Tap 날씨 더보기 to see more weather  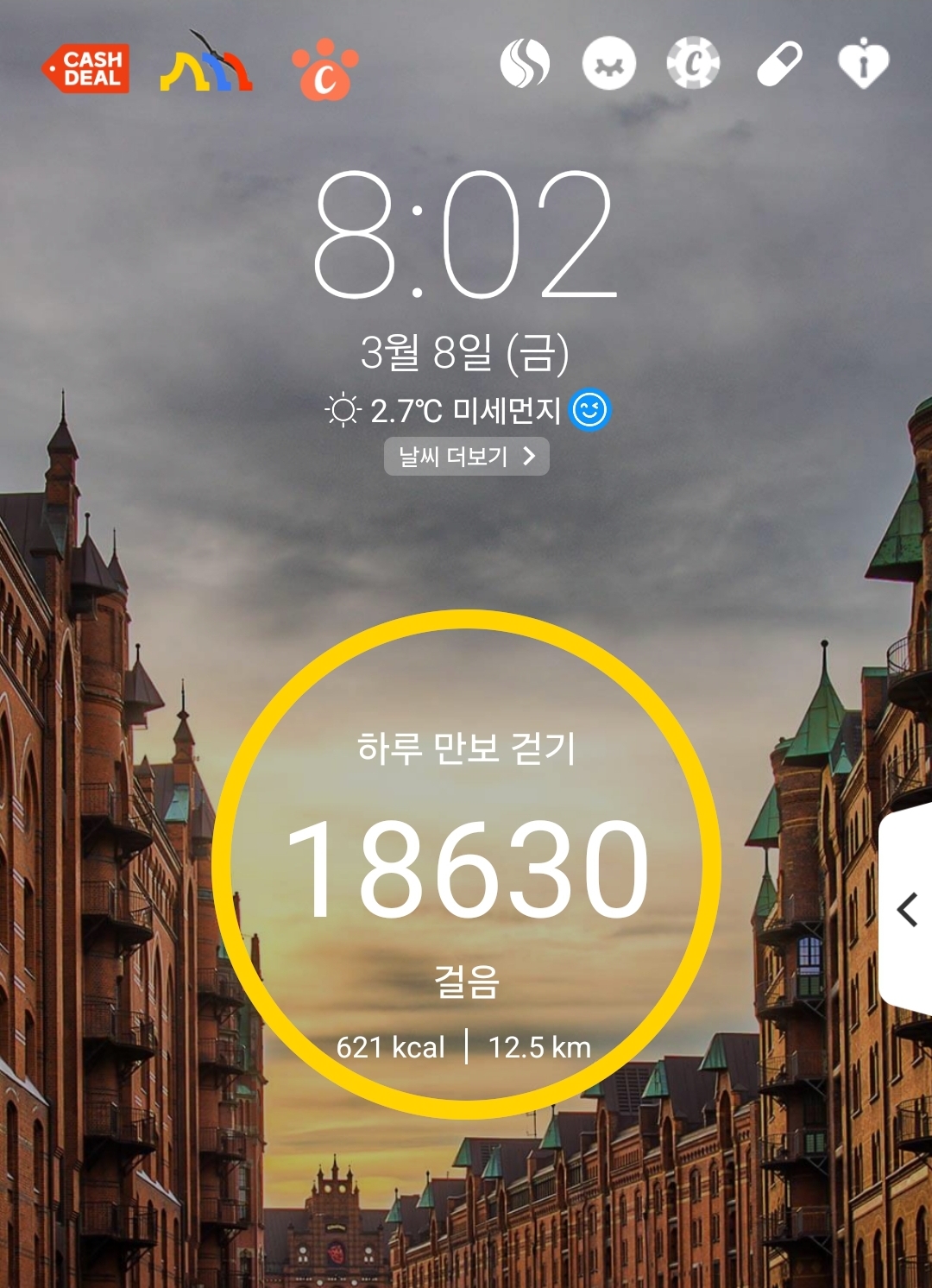[x=467, y=457]
